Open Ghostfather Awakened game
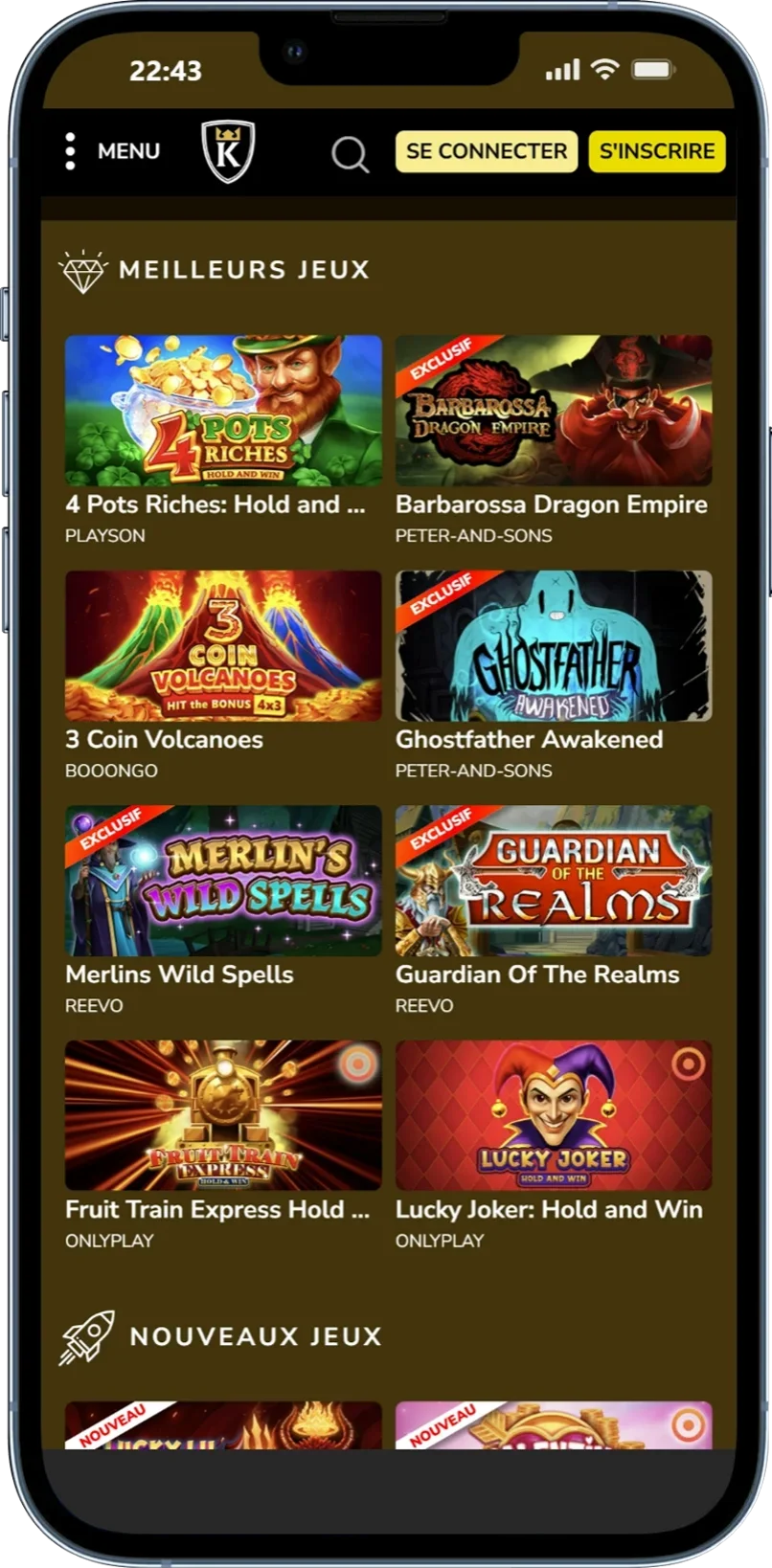 click(554, 646)
